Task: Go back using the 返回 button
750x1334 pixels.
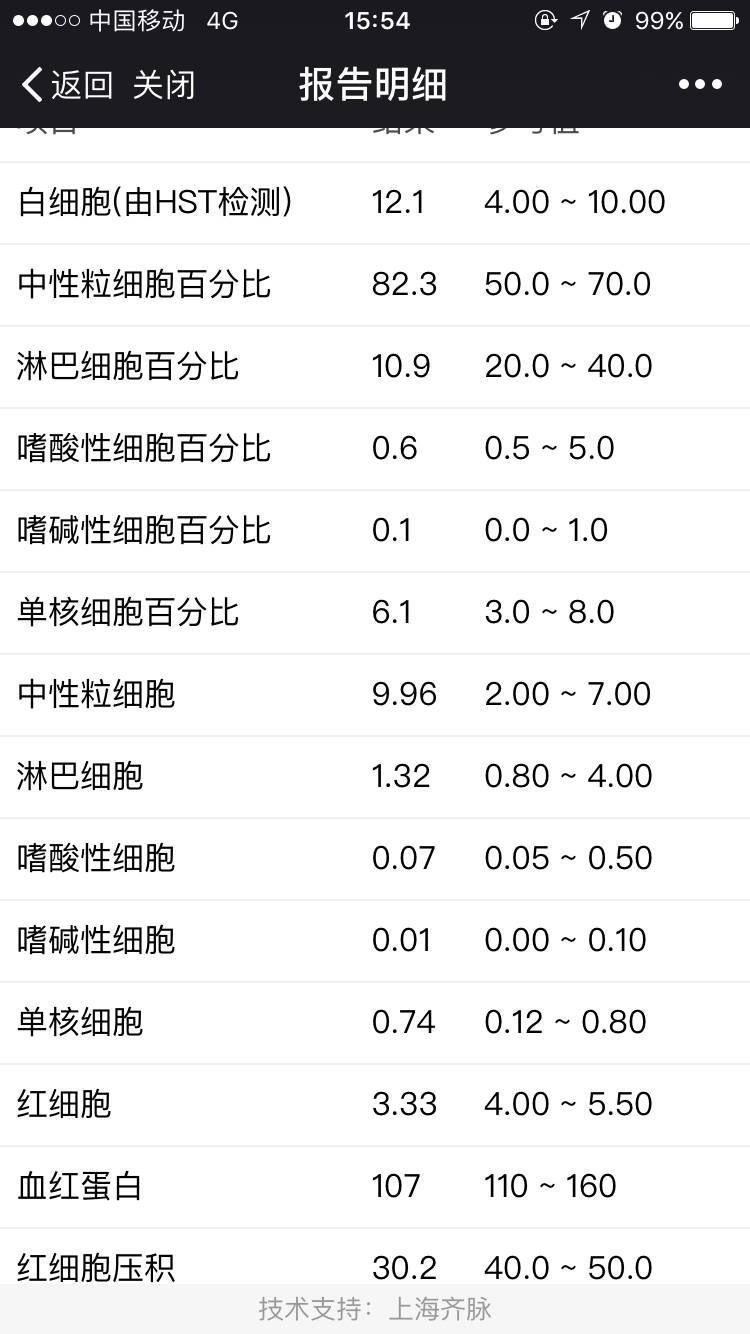Action: tap(68, 85)
